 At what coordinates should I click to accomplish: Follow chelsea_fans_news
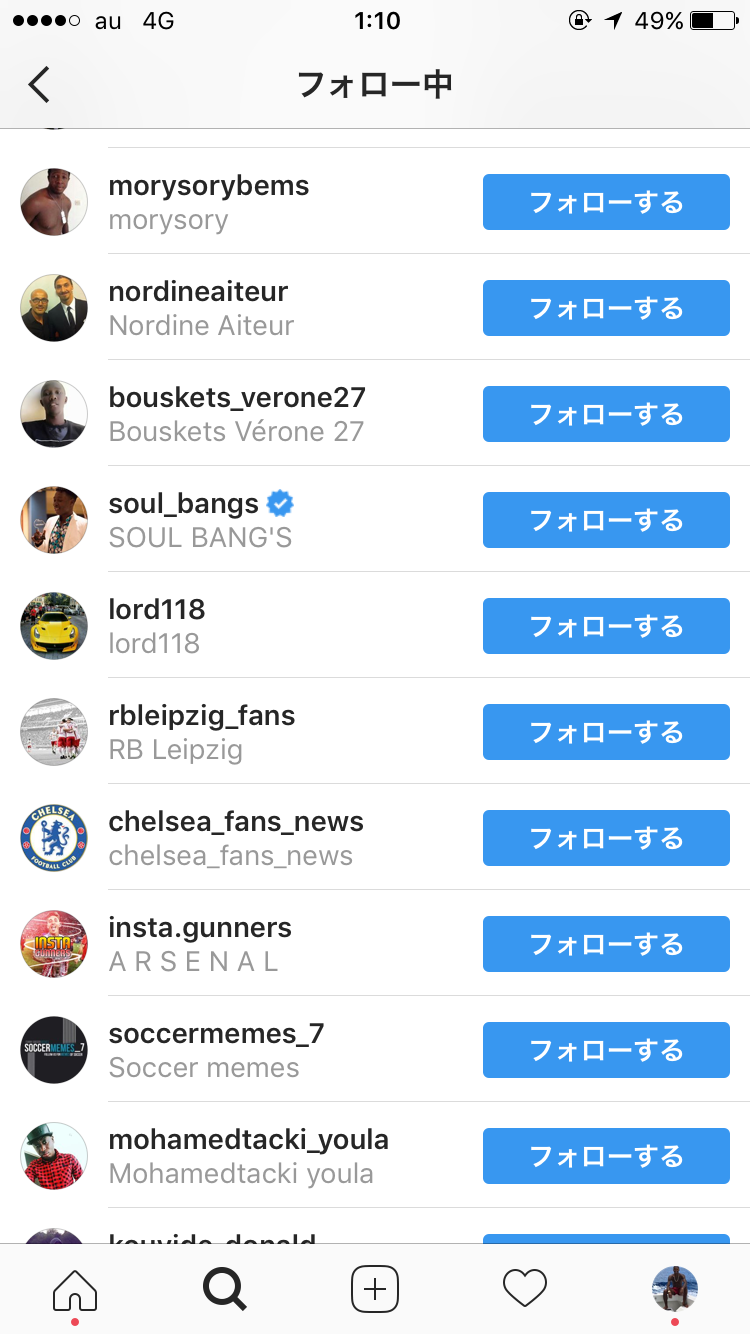click(x=606, y=838)
